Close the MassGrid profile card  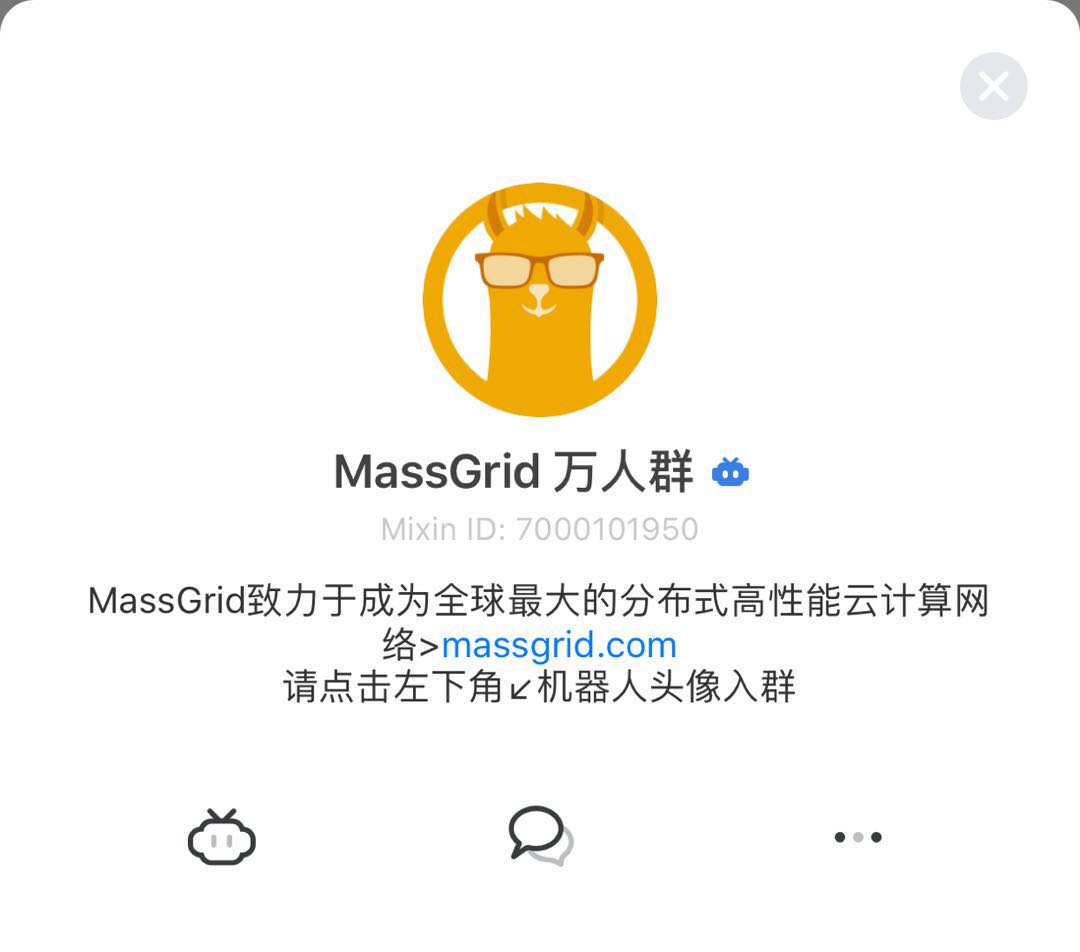click(993, 87)
